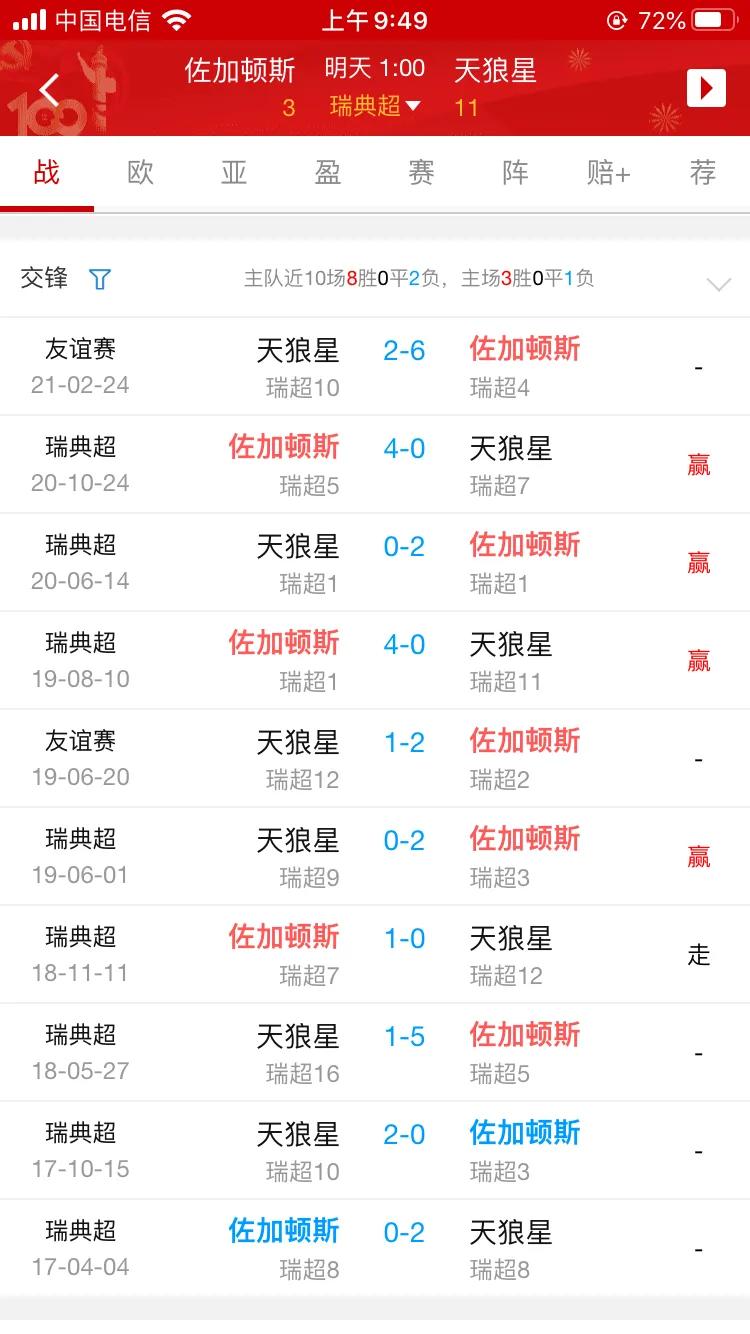Switch to the 欧 tab
Screen dimensions: 750x1334
[140, 172]
